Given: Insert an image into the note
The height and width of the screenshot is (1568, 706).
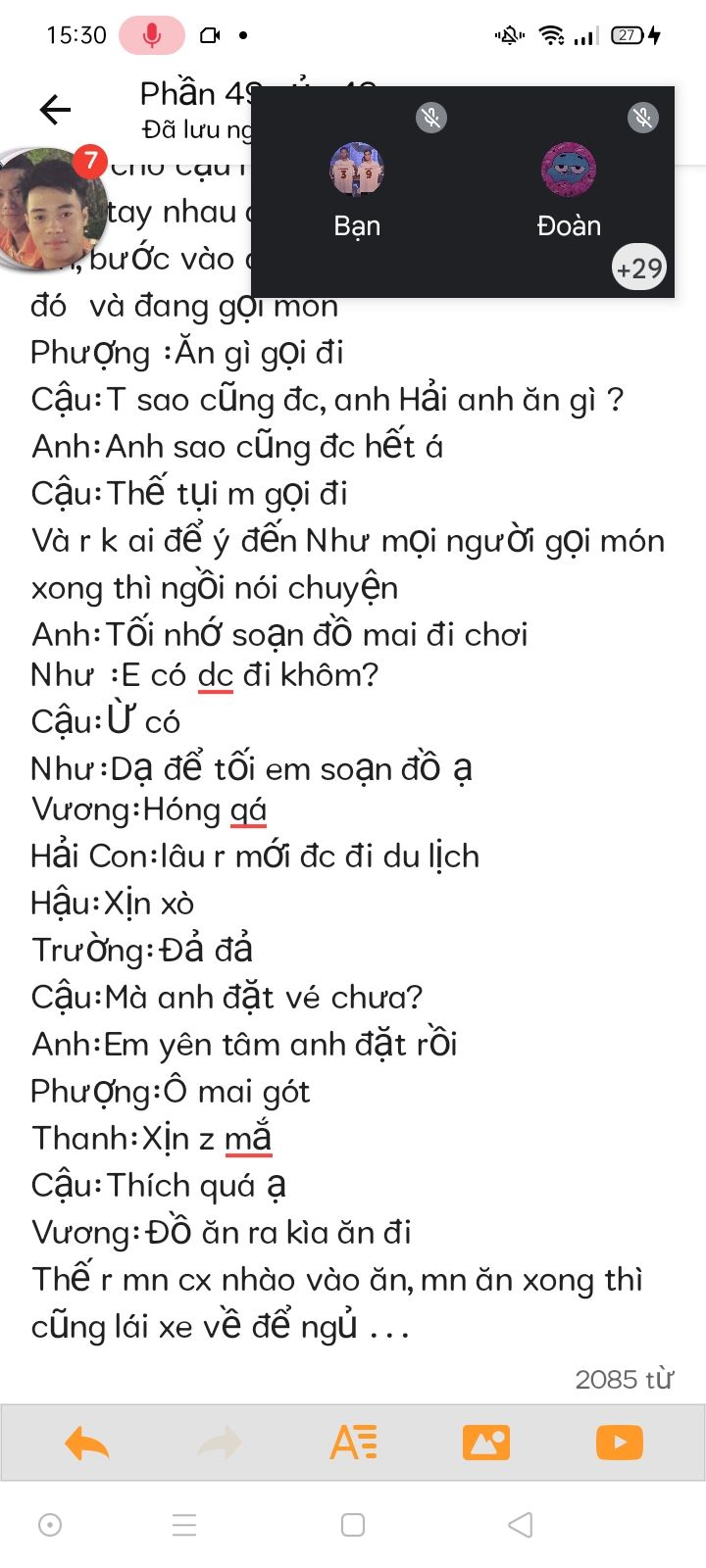Looking at the screenshot, I should click(x=486, y=1443).
